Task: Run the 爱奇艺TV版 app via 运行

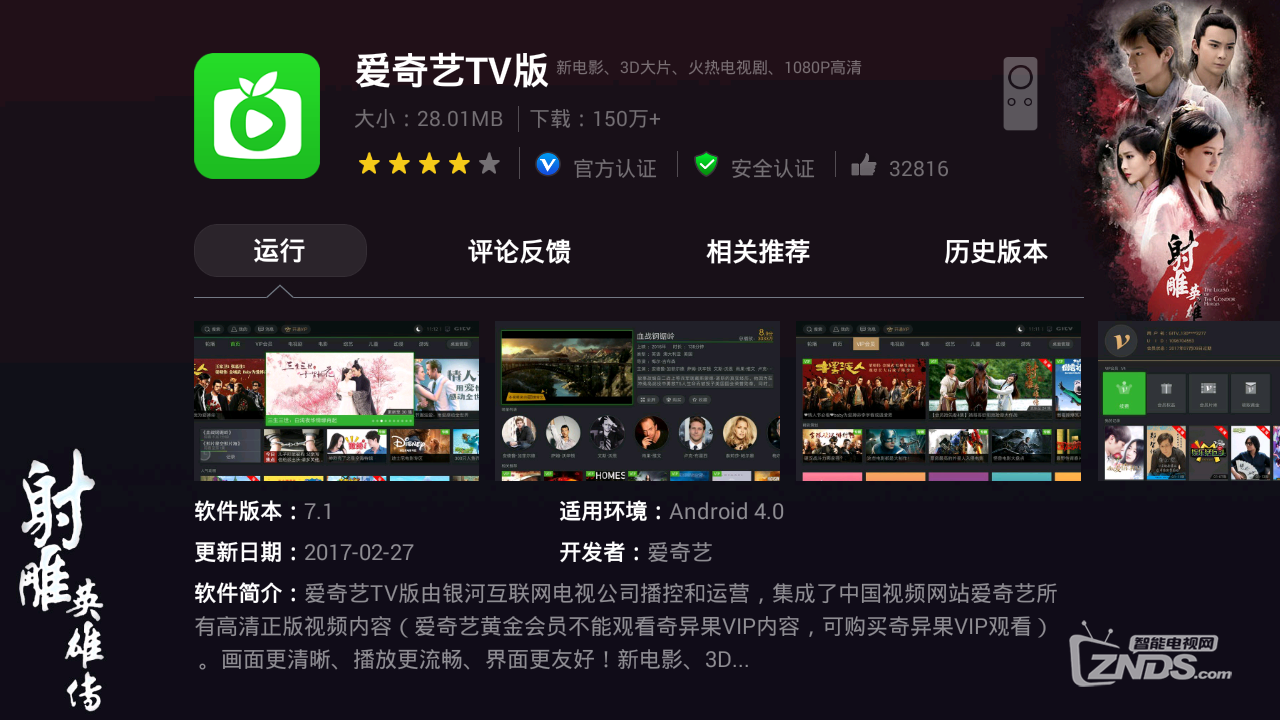Action: click(280, 251)
